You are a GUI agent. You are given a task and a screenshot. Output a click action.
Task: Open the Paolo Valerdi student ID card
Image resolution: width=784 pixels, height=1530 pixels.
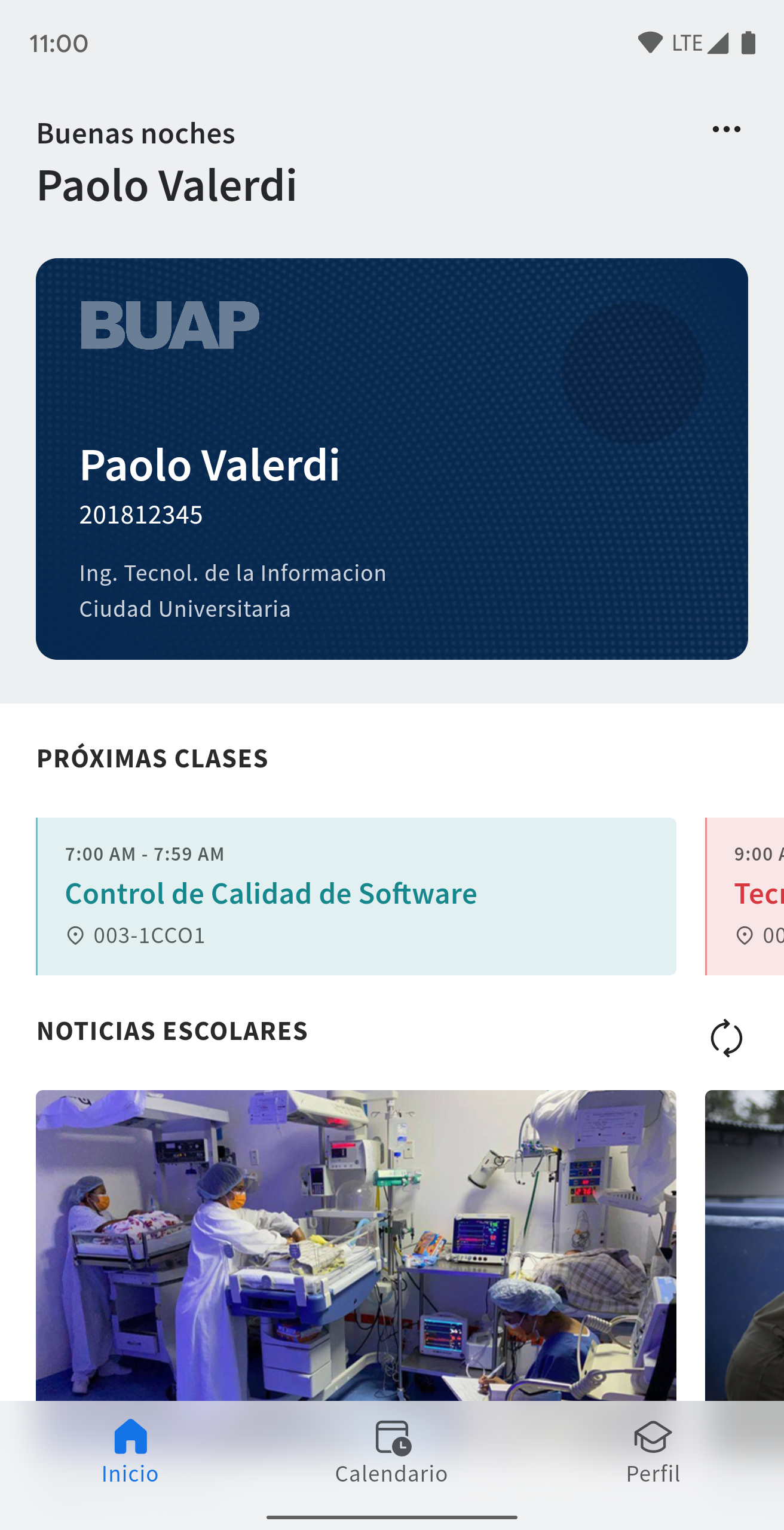point(391,458)
